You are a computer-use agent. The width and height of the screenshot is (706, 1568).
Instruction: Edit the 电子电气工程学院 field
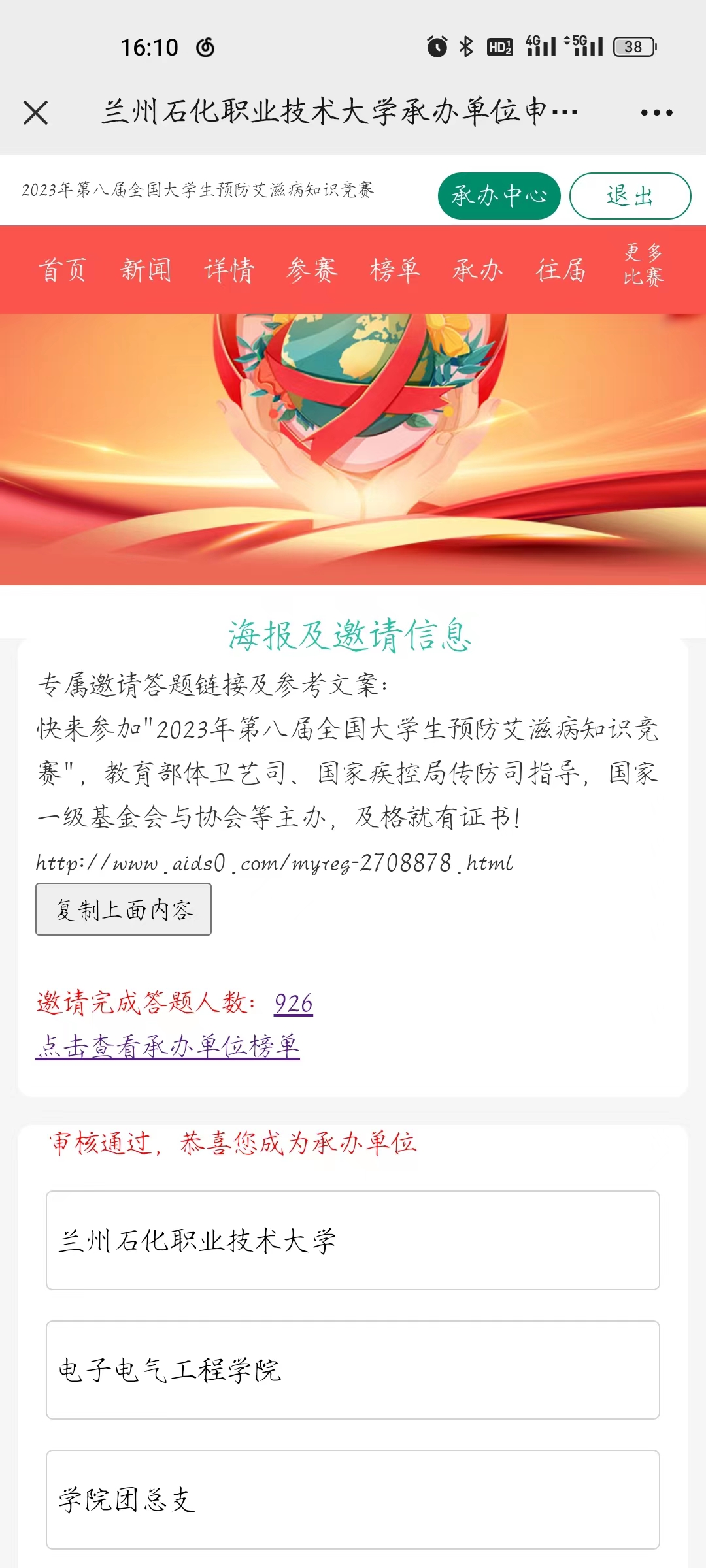[353, 1370]
